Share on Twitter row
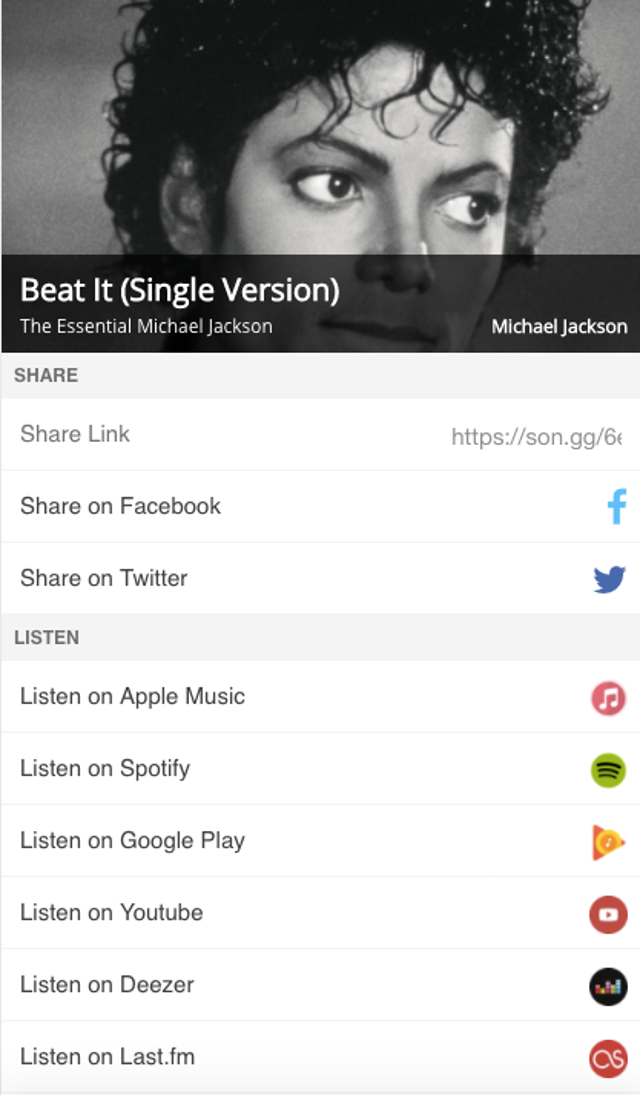This screenshot has width=640, height=1095. [x=320, y=578]
